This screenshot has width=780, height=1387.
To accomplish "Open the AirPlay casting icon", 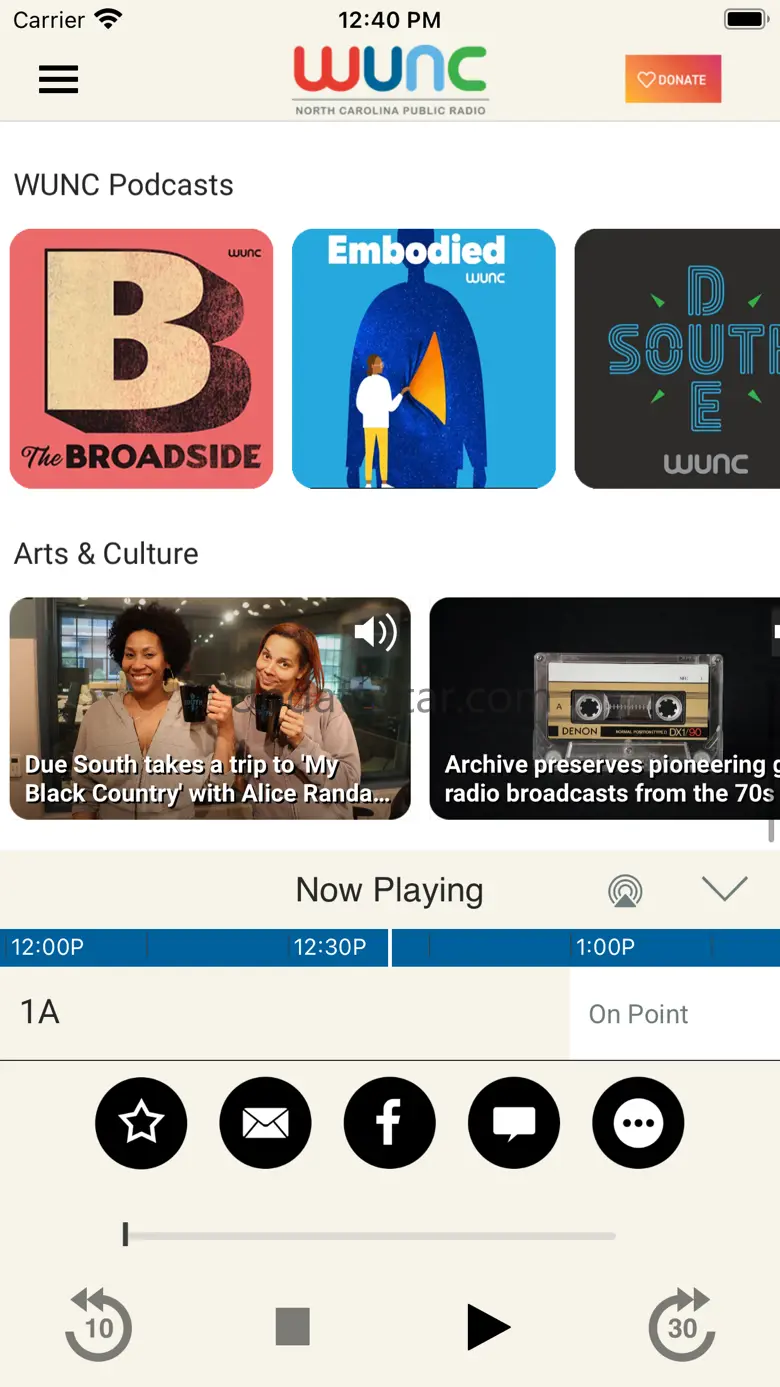I will tap(625, 891).
